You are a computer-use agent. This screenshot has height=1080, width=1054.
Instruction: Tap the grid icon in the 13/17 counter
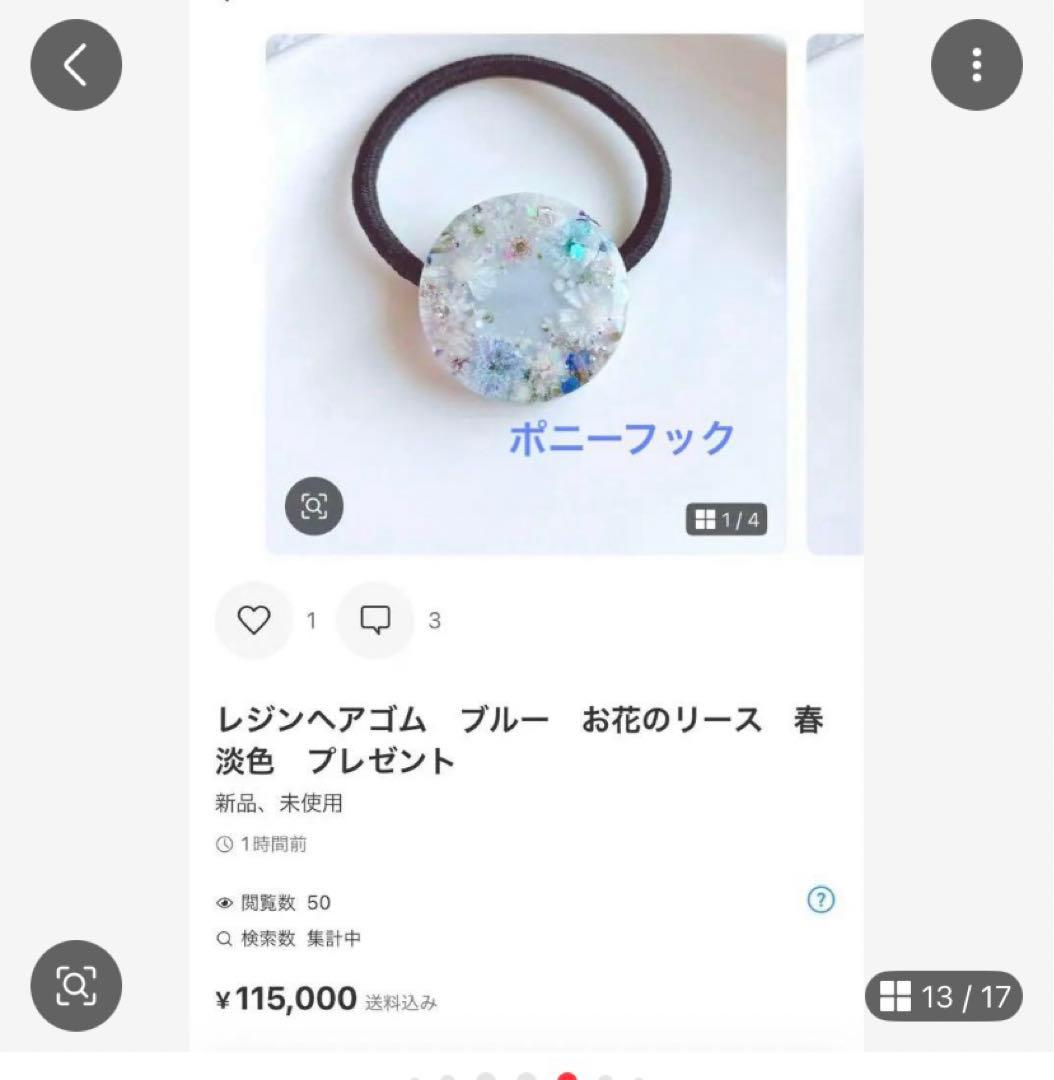pyautogui.click(x=897, y=997)
